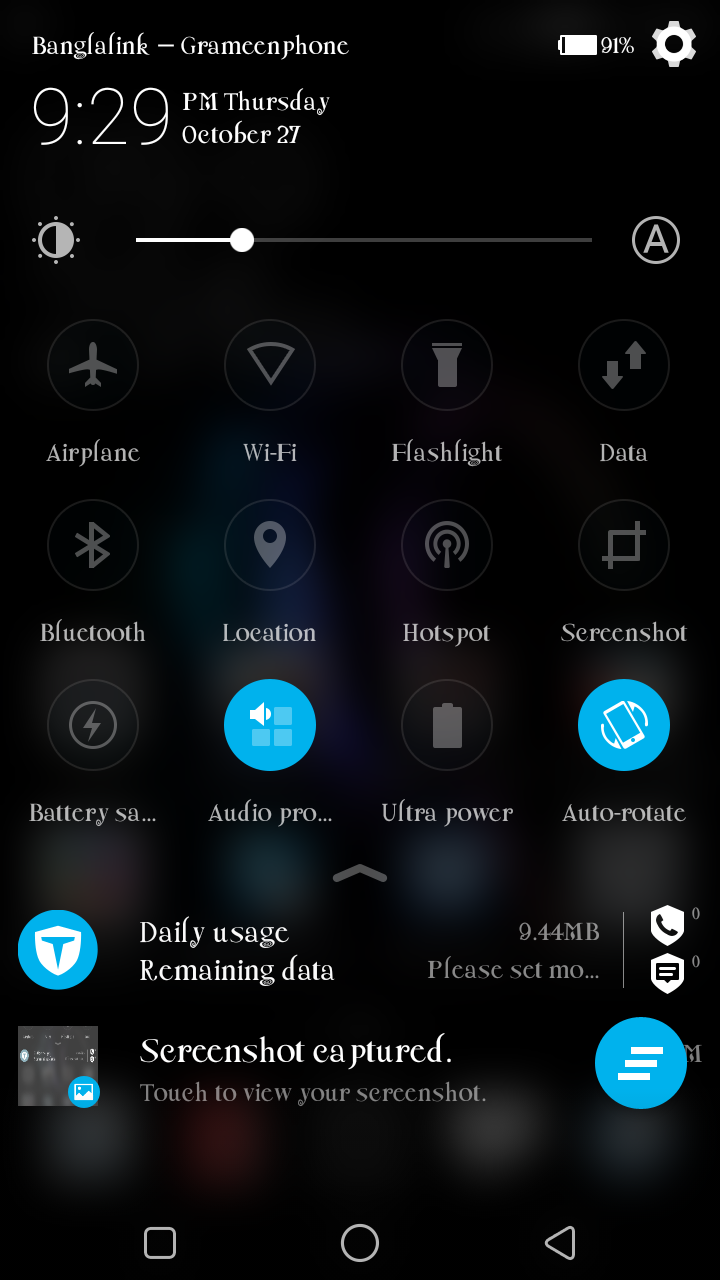Screen dimensions: 720x1280
Task: Clear all notifications with the blue button
Action: coord(641,1063)
